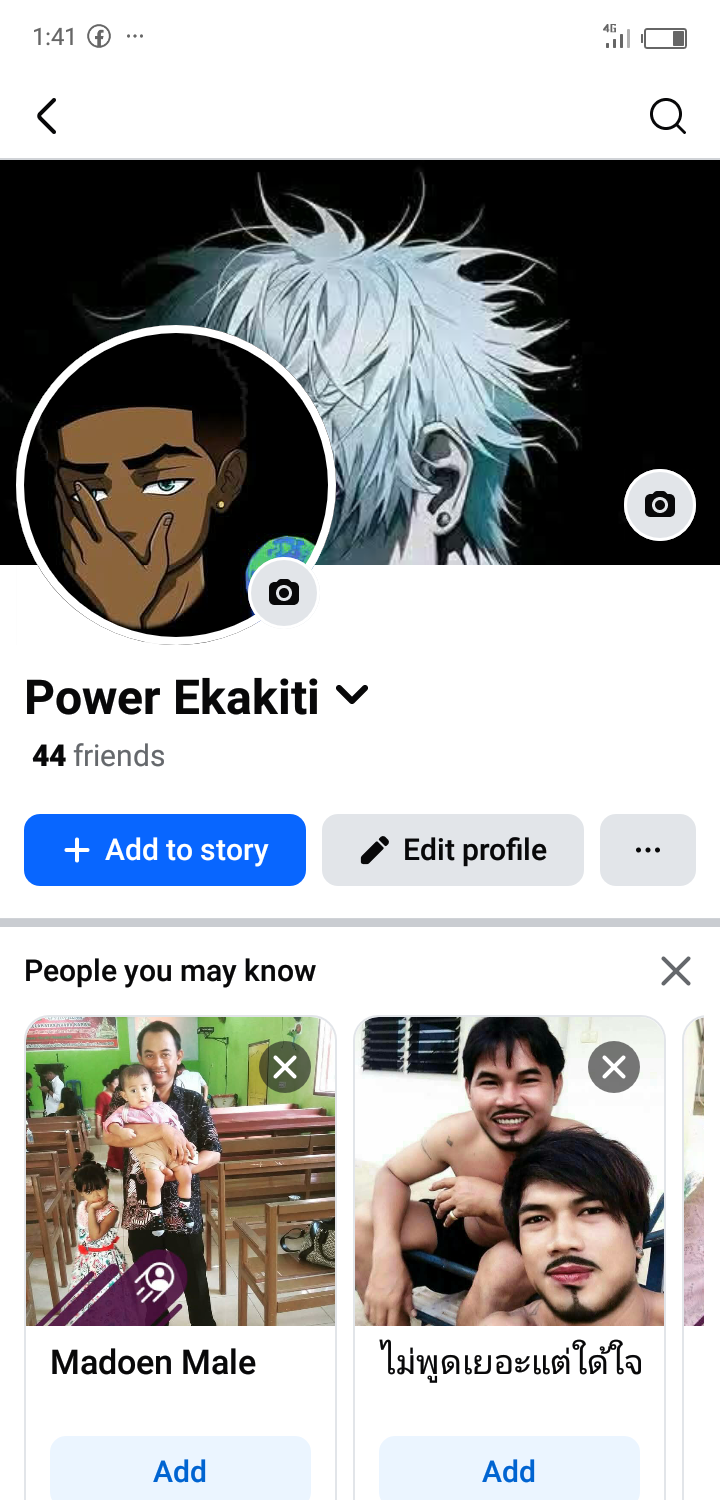Open Edit profile
The image size is (720, 1500).
(453, 850)
